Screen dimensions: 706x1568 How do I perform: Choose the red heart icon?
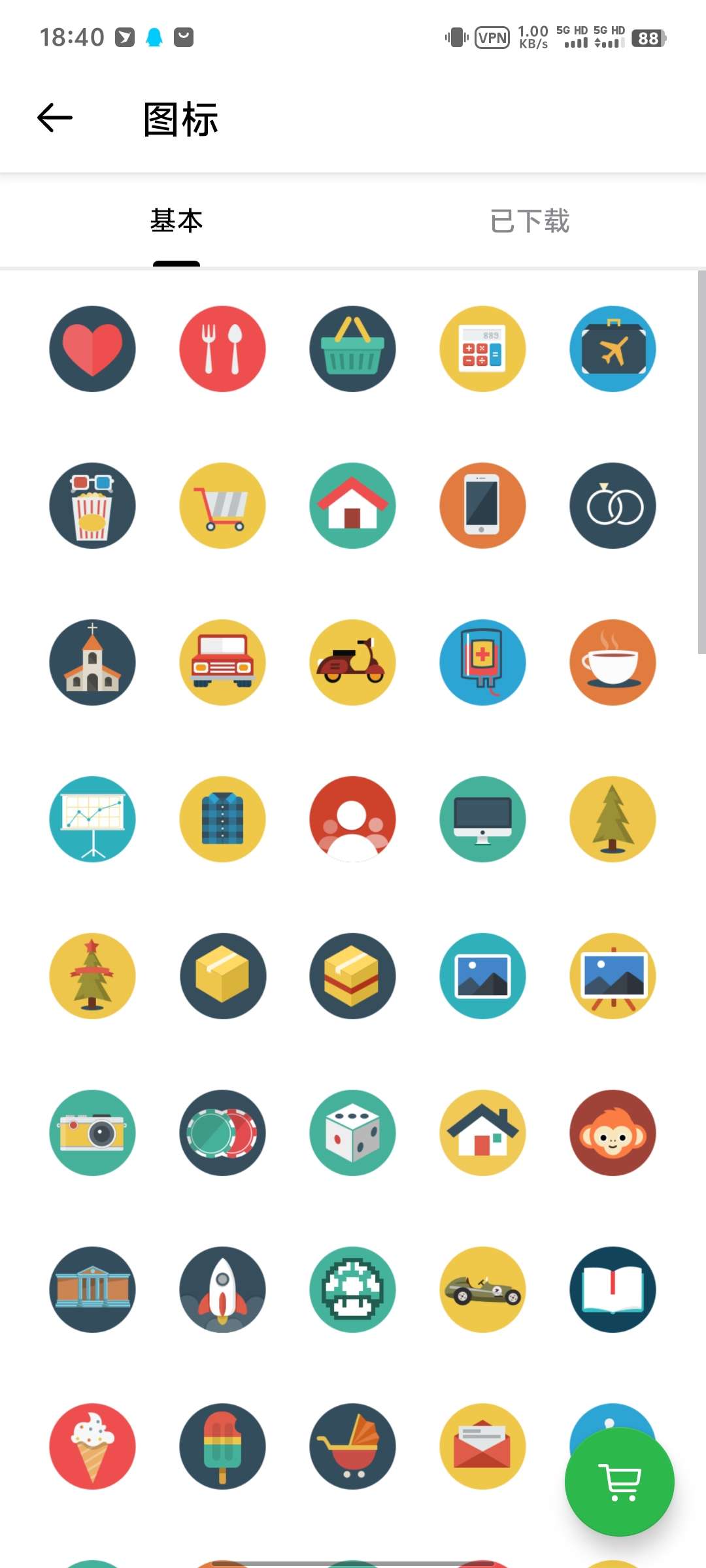pyautogui.click(x=92, y=349)
